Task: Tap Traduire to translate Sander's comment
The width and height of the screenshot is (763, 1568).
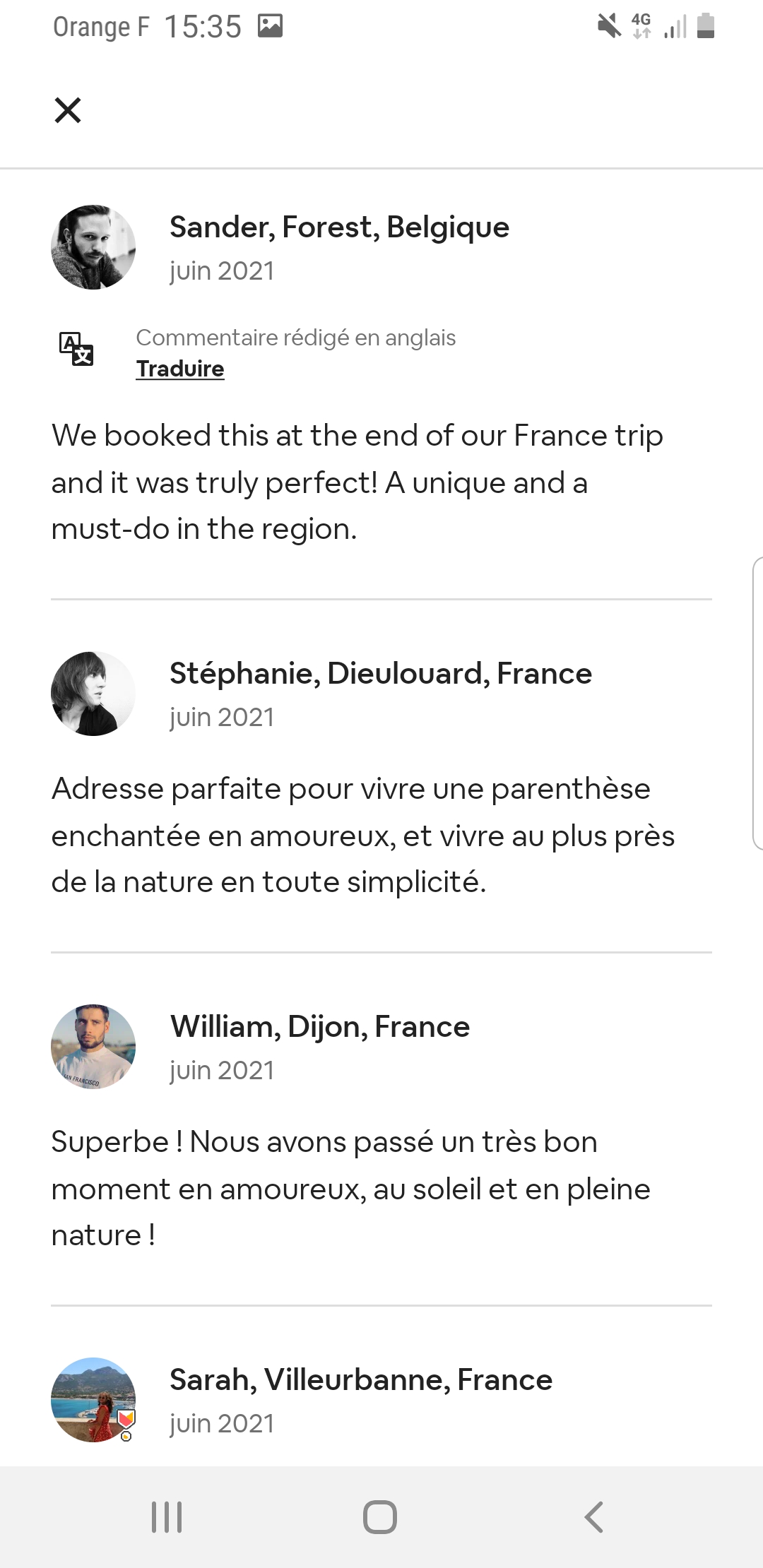Action: point(180,369)
